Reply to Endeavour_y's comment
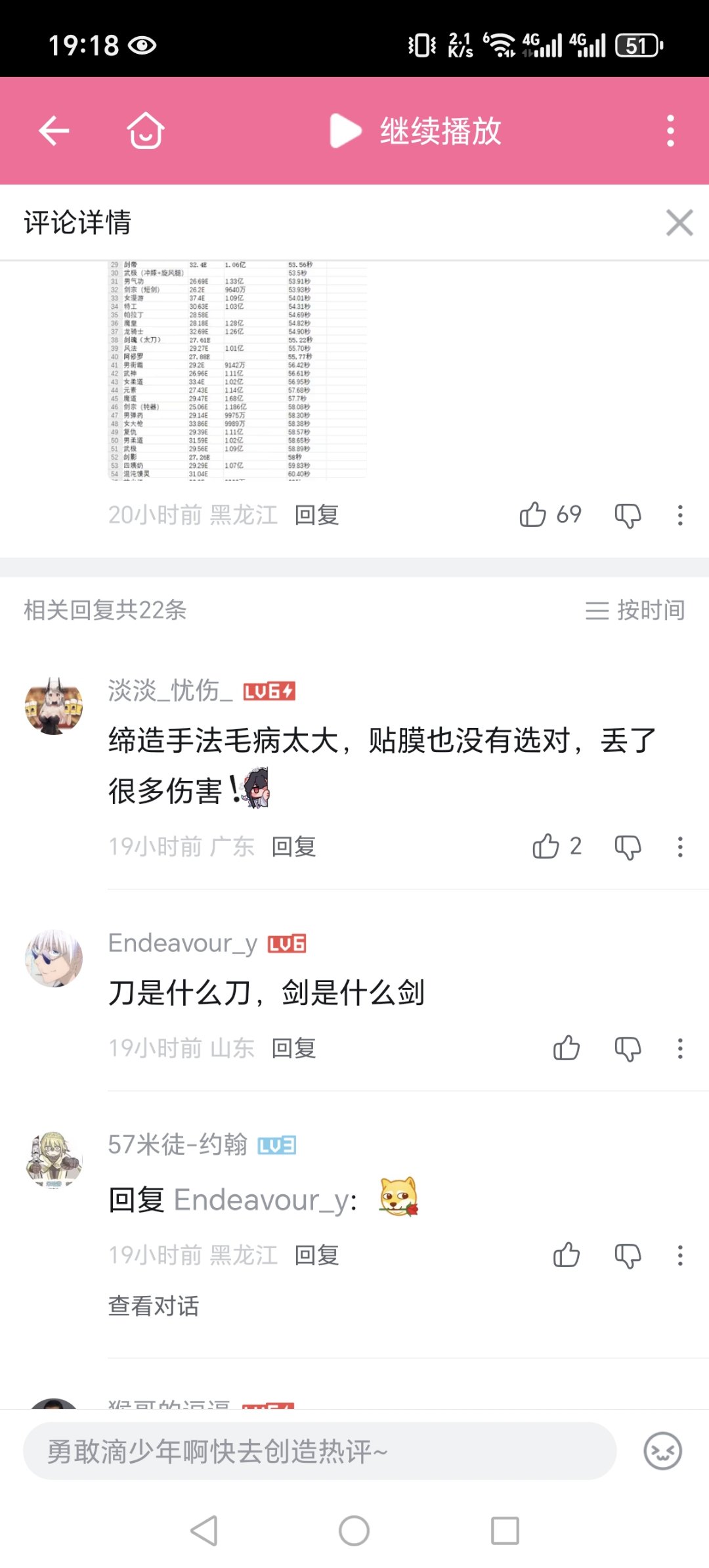This screenshot has width=709, height=1568. (293, 1048)
